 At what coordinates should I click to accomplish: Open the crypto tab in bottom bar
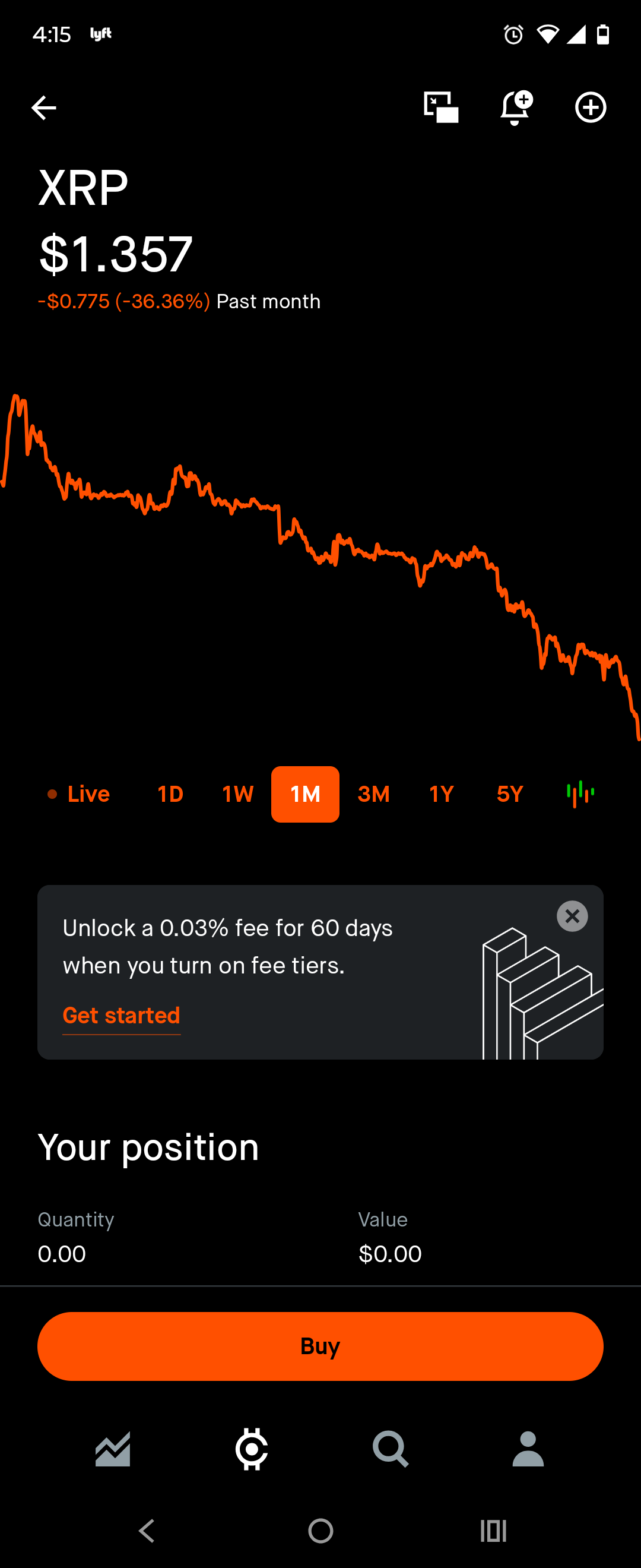(x=252, y=1449)
